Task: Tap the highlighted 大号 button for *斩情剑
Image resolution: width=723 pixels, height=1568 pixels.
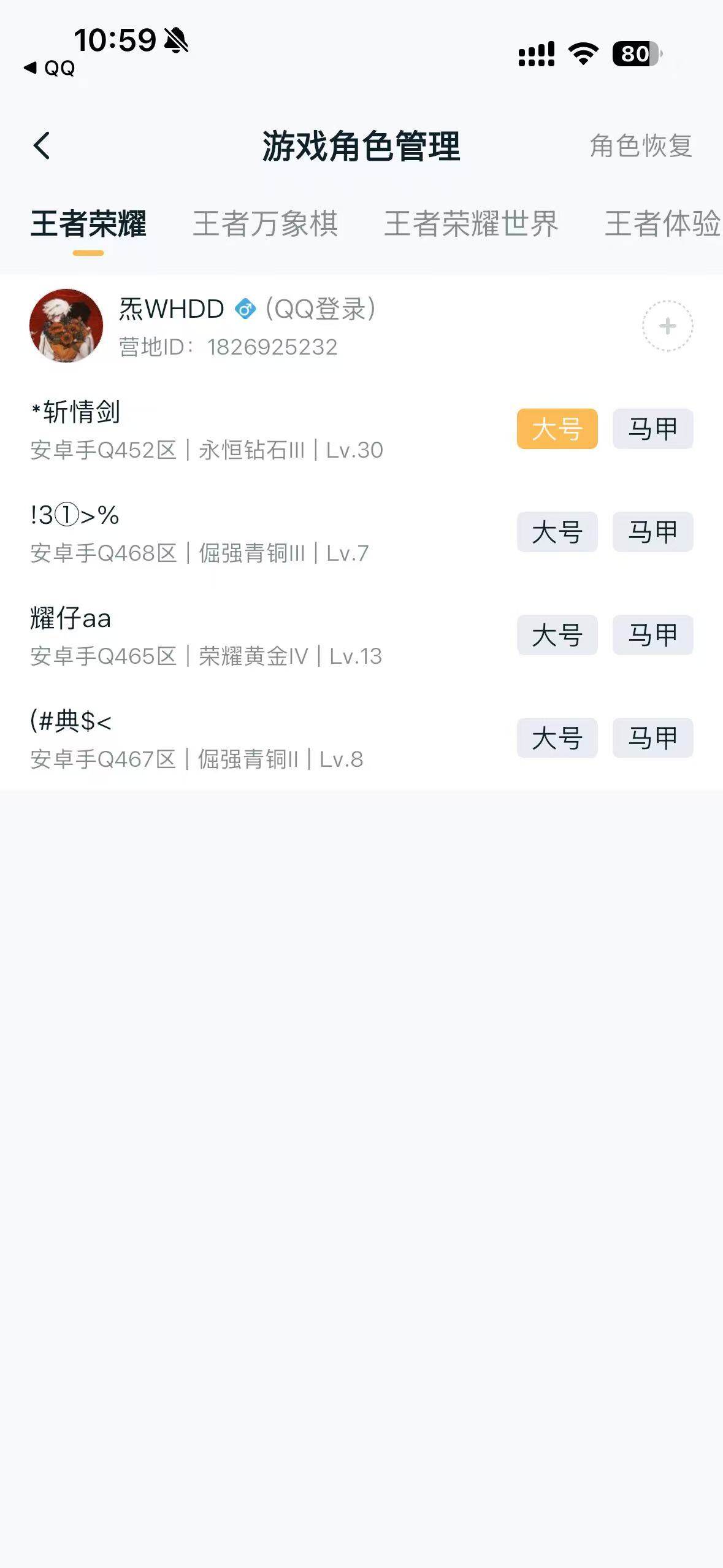Action: 556,429
